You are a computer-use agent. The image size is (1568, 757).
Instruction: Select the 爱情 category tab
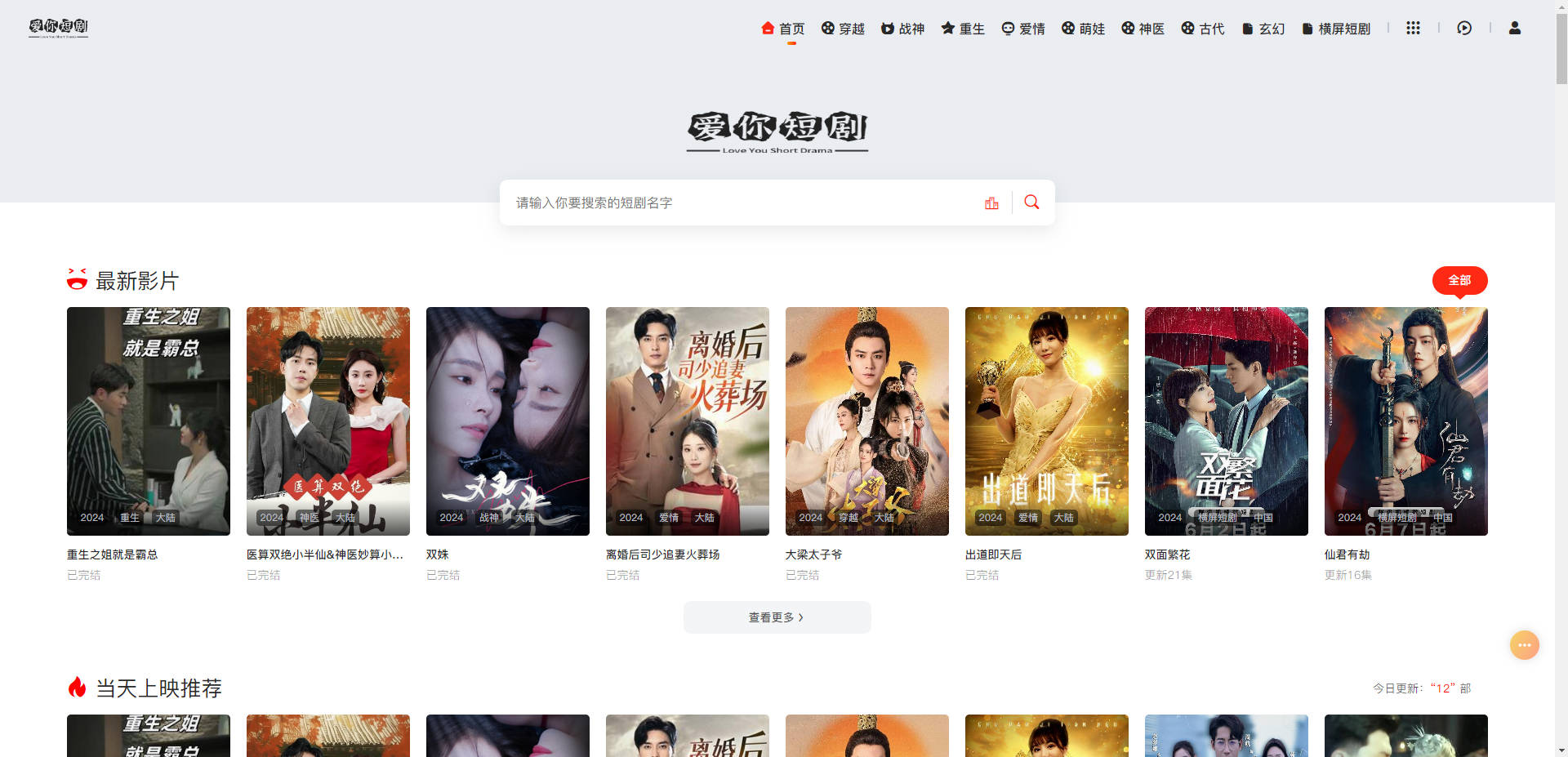point(1023,29)
